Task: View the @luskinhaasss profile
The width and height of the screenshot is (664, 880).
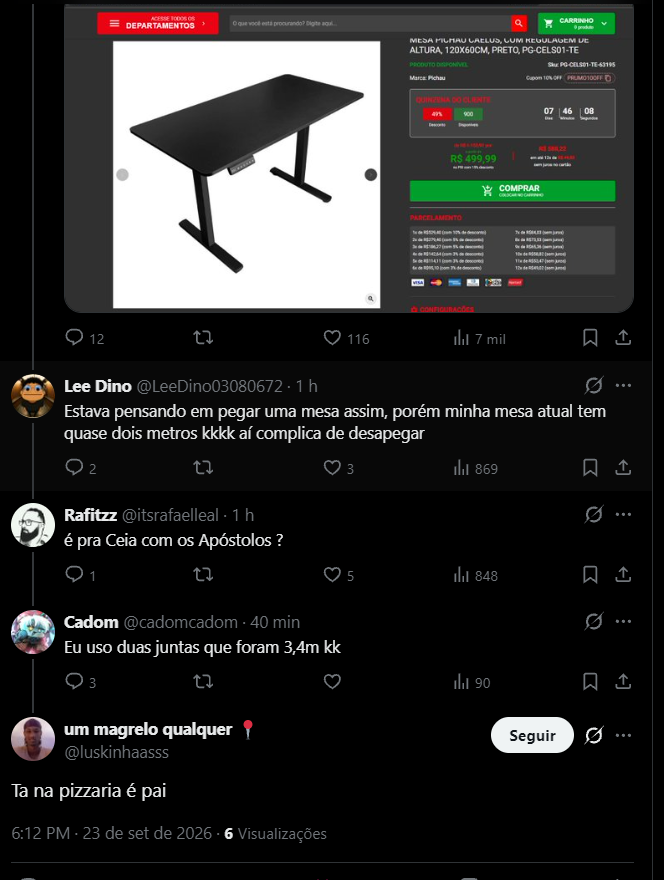Action: tap(116, 752)
